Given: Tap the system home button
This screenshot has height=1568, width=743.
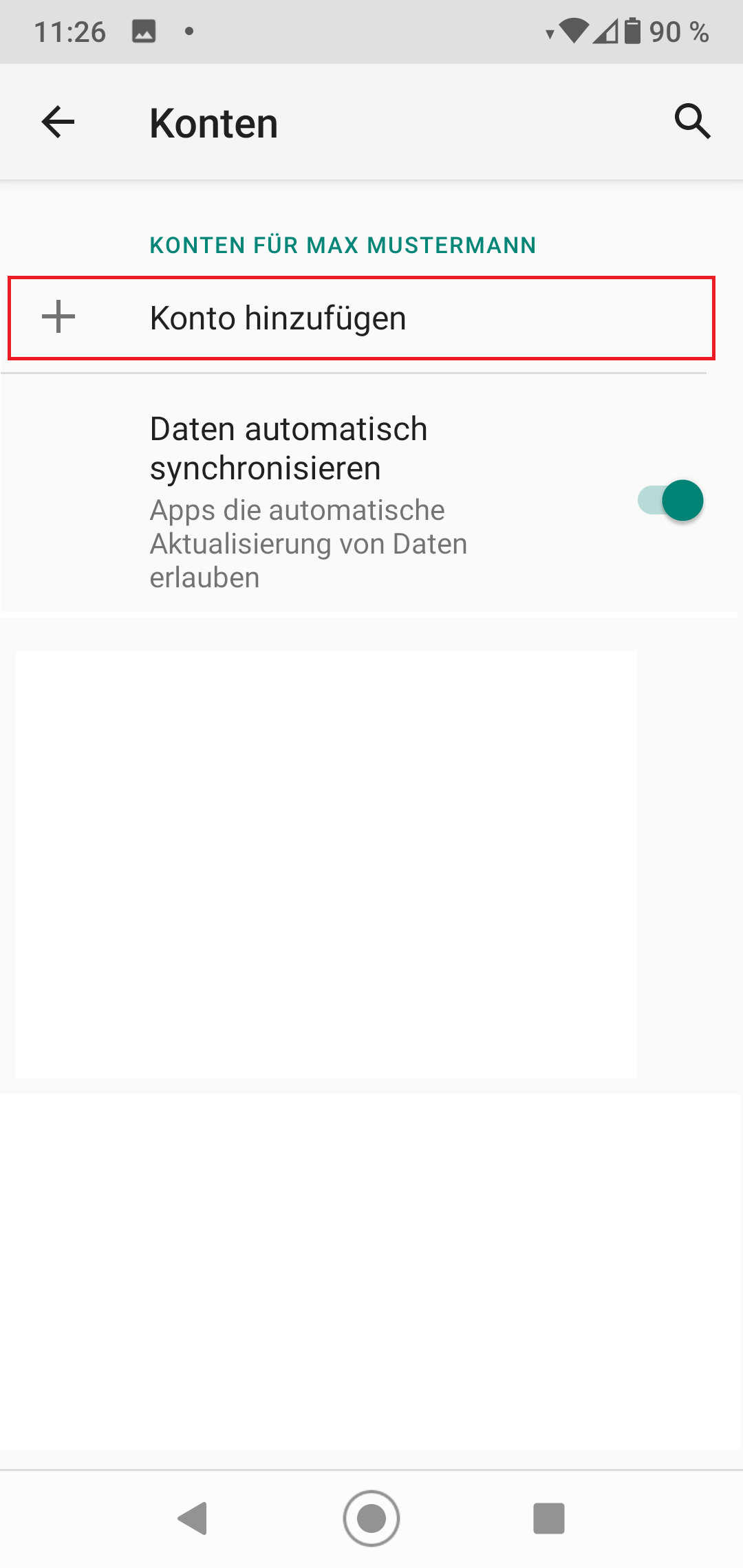Looking at the screenshot, I should [x=371, y=1518].
